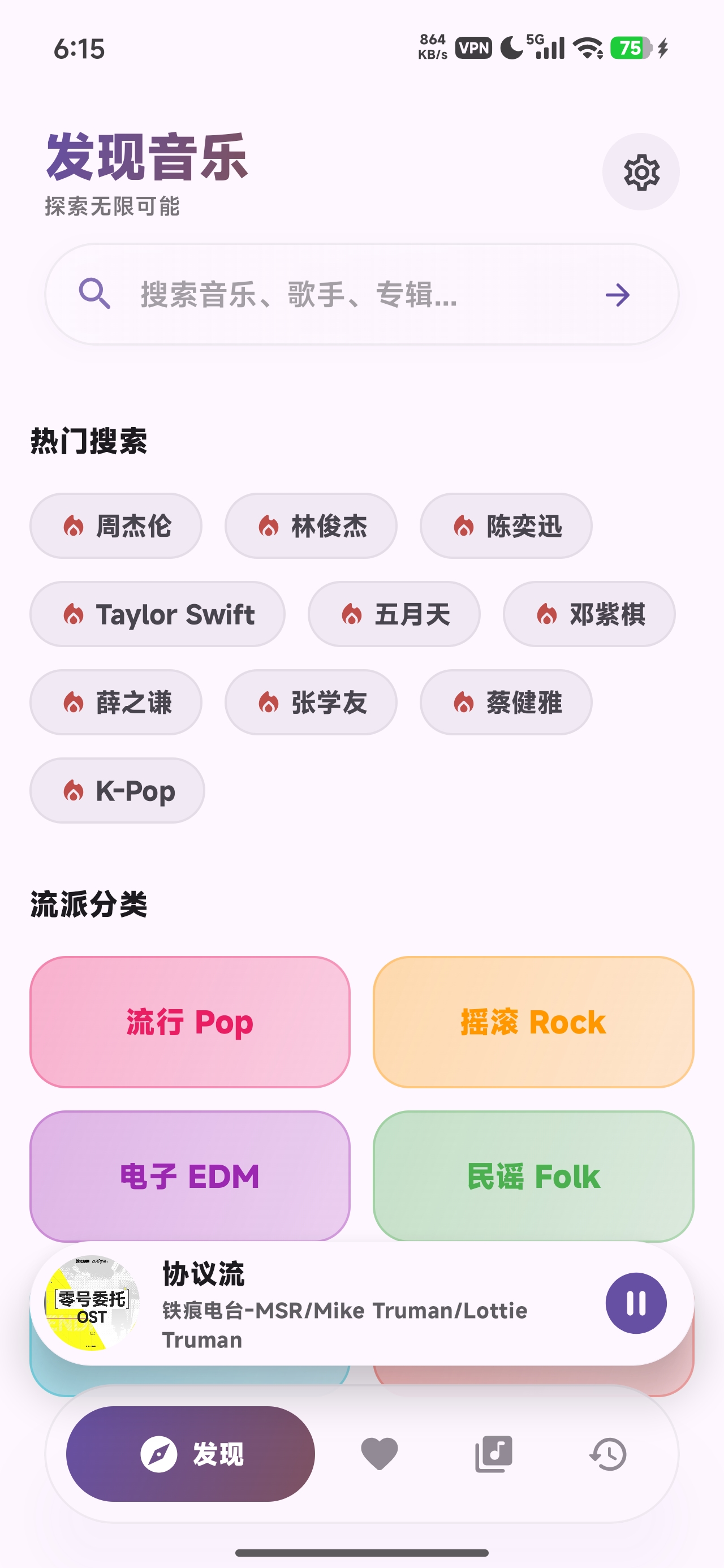The image size is (724, 1568).
Task: Search hot keyword Taylor Swift
Action: pos(157,614)
